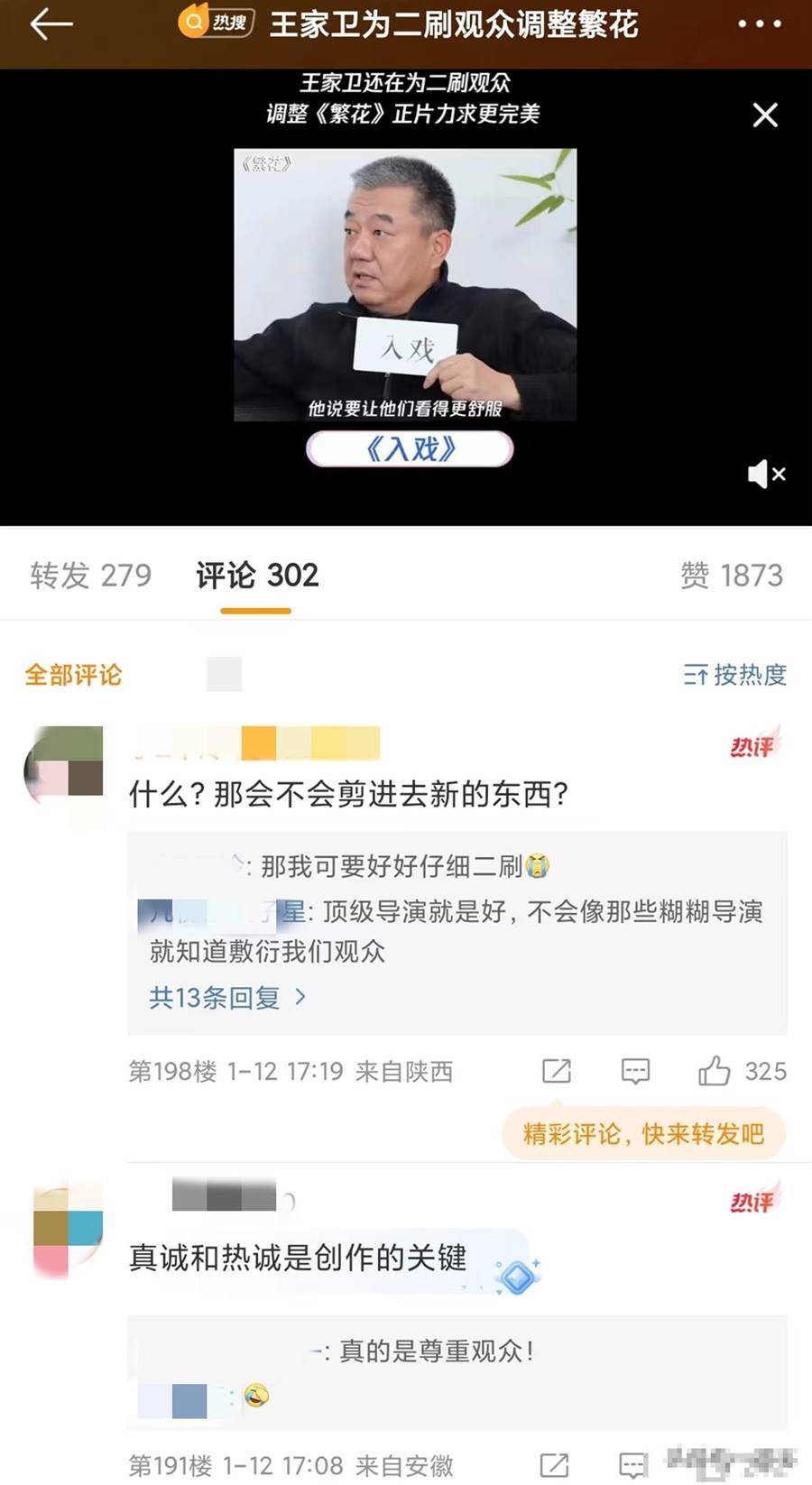The height and width of the screenshot is (1485, 812).
Task: Like the 第198楼 comment with 325 likes
Action: [715, 1071]
